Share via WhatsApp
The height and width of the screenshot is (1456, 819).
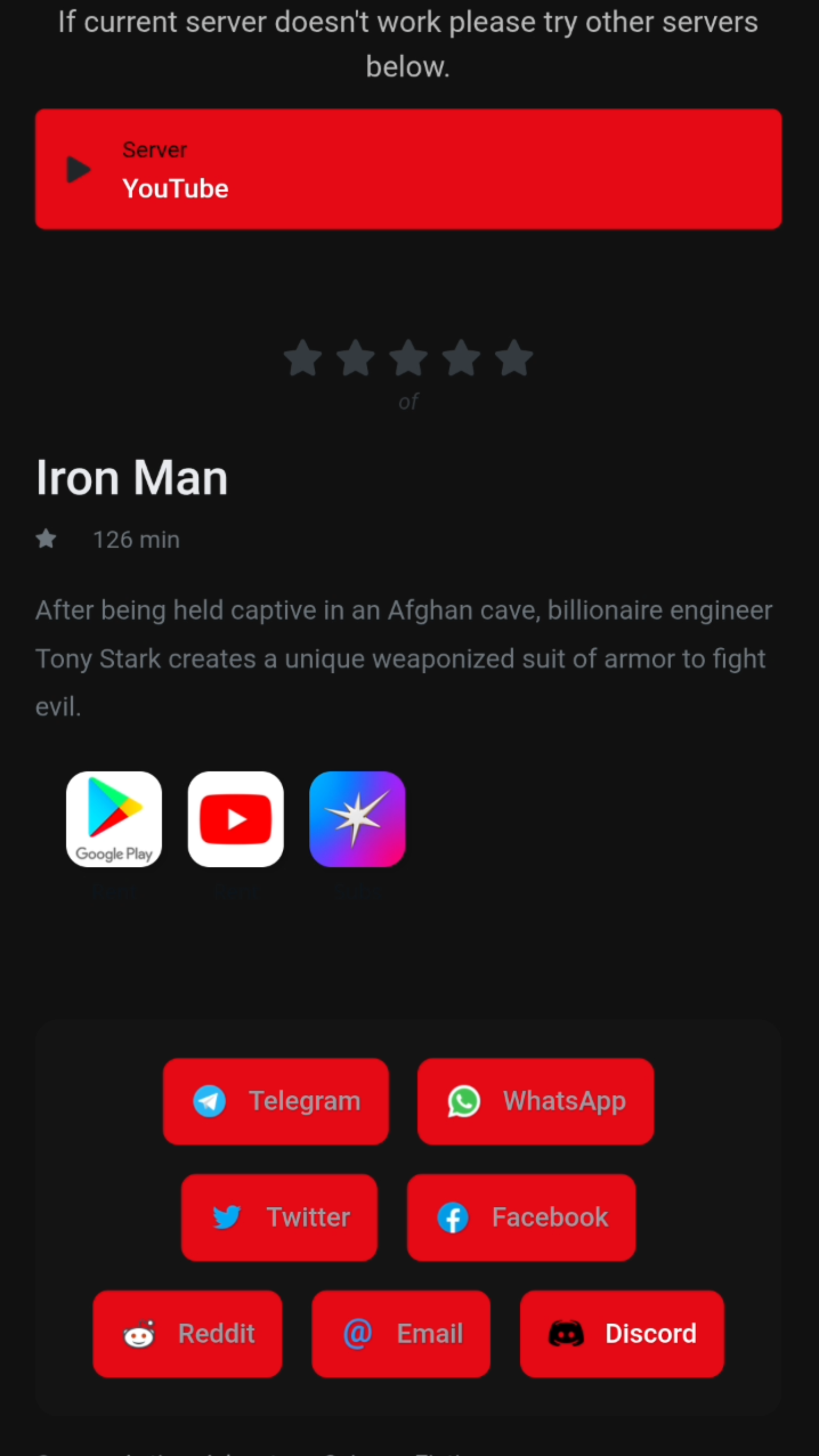click(x=535, y=1102)
